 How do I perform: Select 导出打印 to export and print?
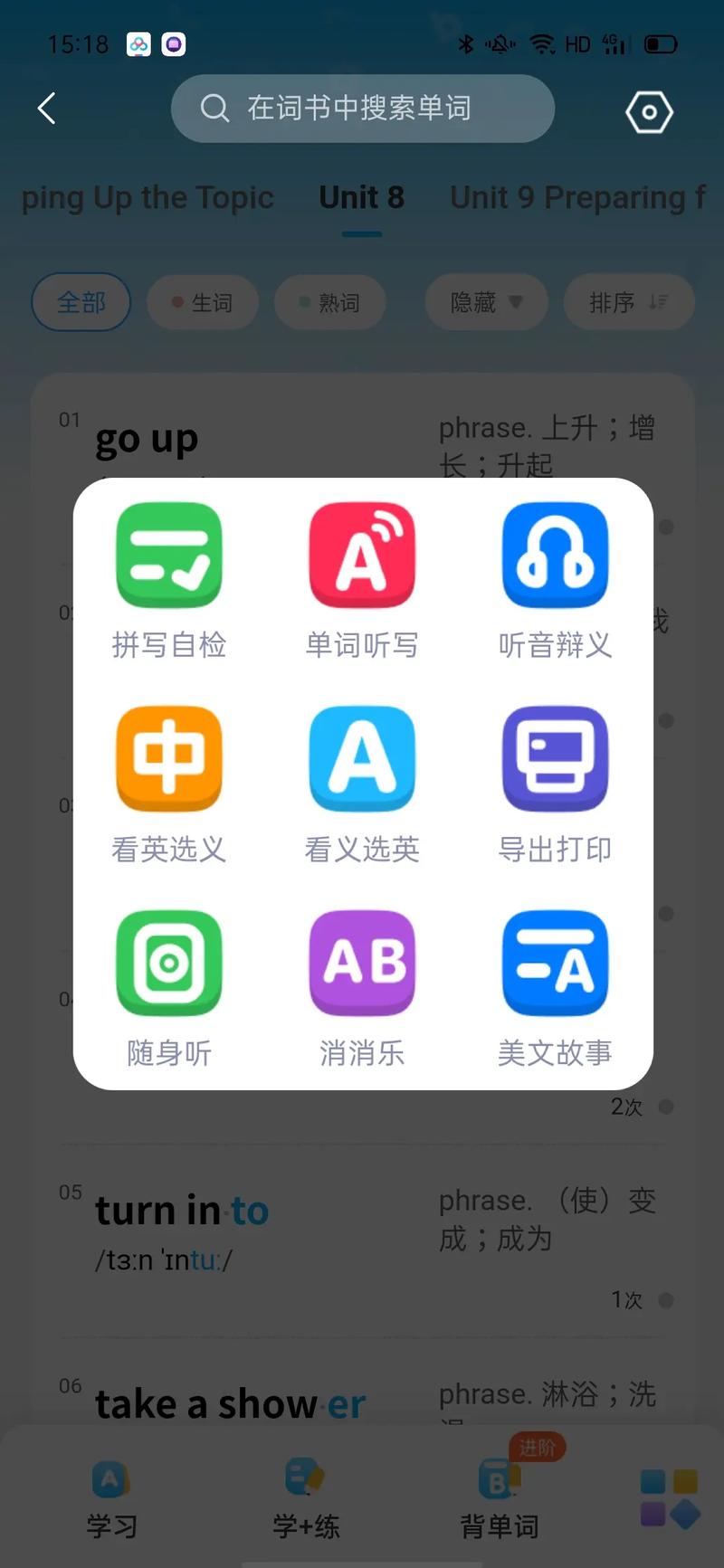555,783
